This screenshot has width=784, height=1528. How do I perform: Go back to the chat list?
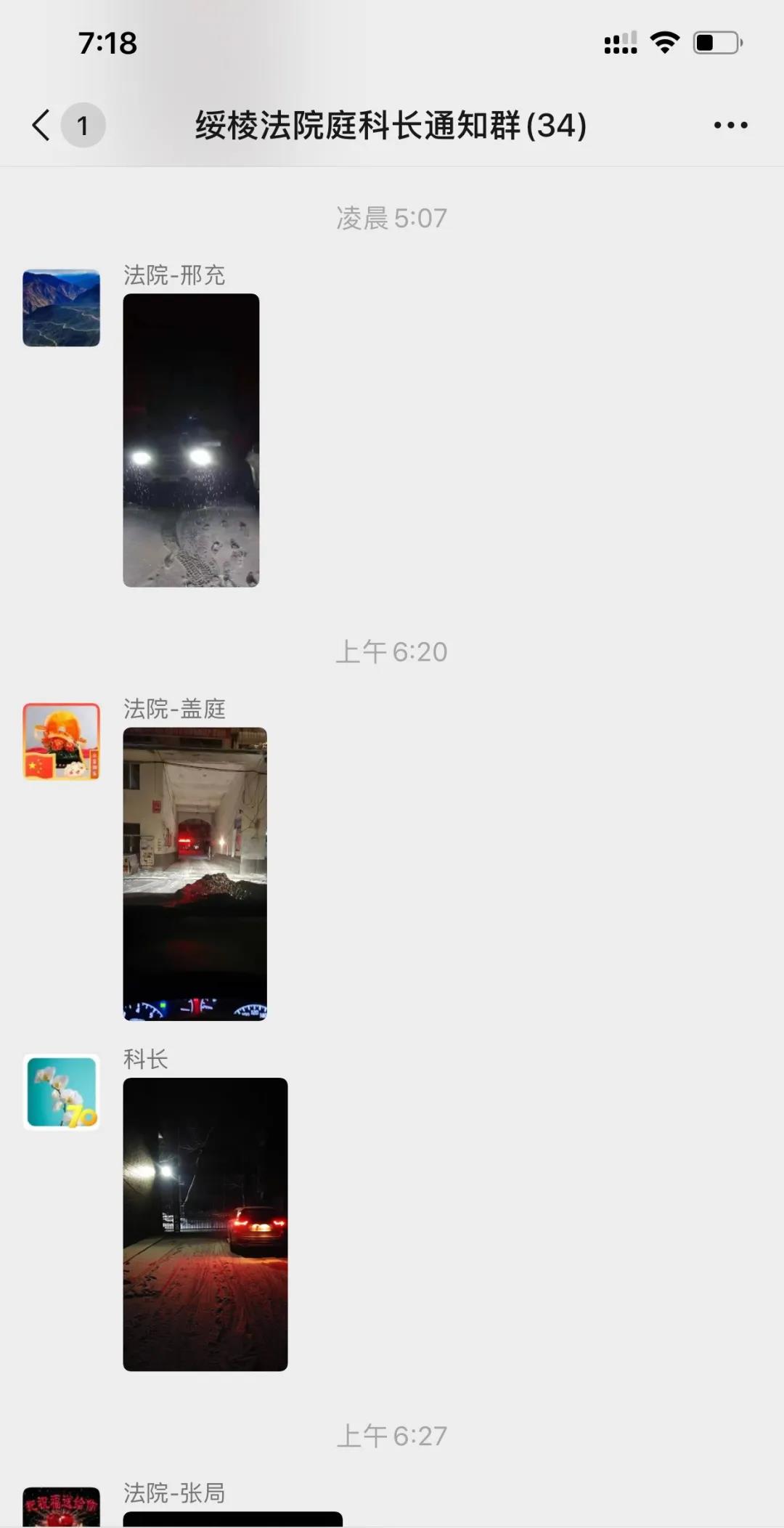[42, 125]
